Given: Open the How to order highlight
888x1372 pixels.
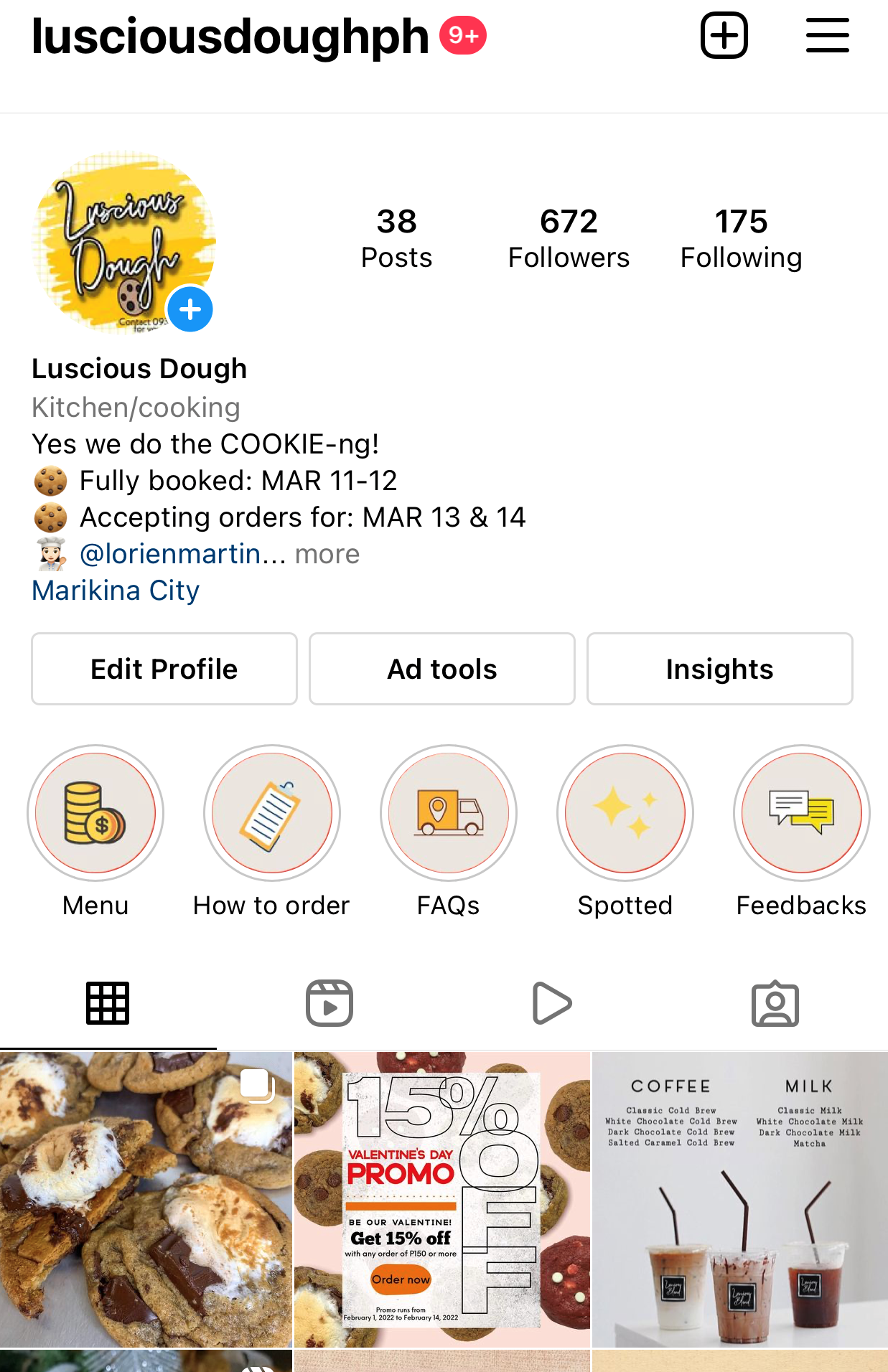Looking at the screenshot, I should coord(271,813).
